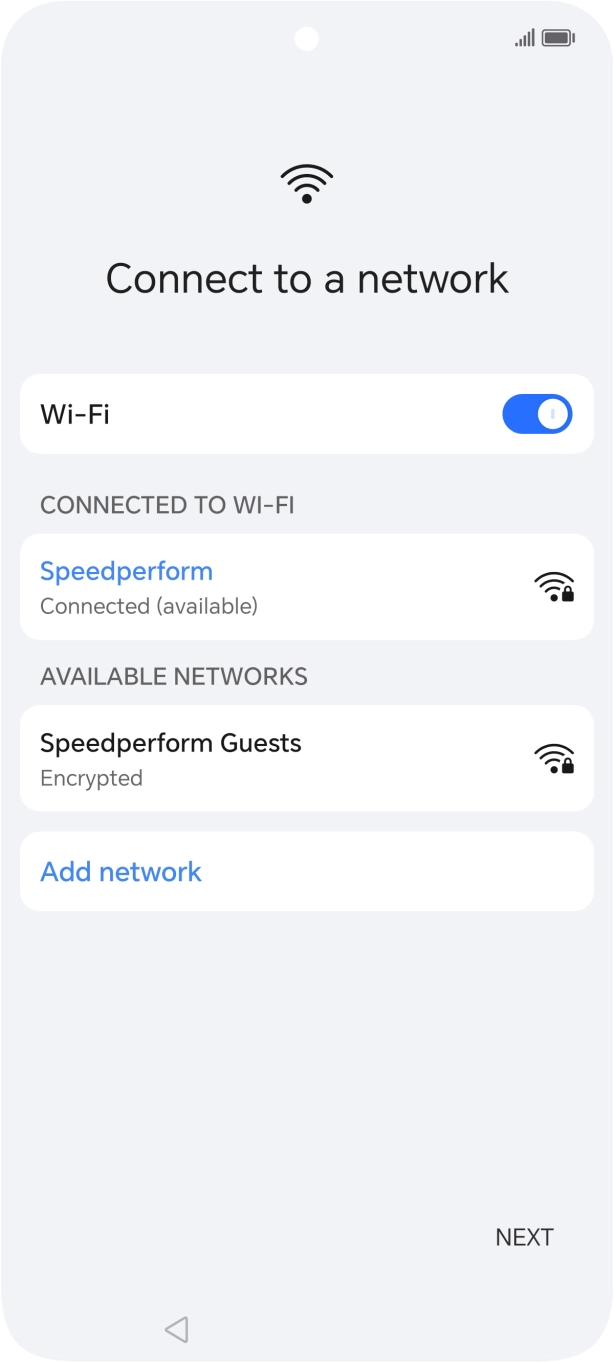Turn off the Wi-Fi switch
This screenshot has height=1363, width=614.
537,414
